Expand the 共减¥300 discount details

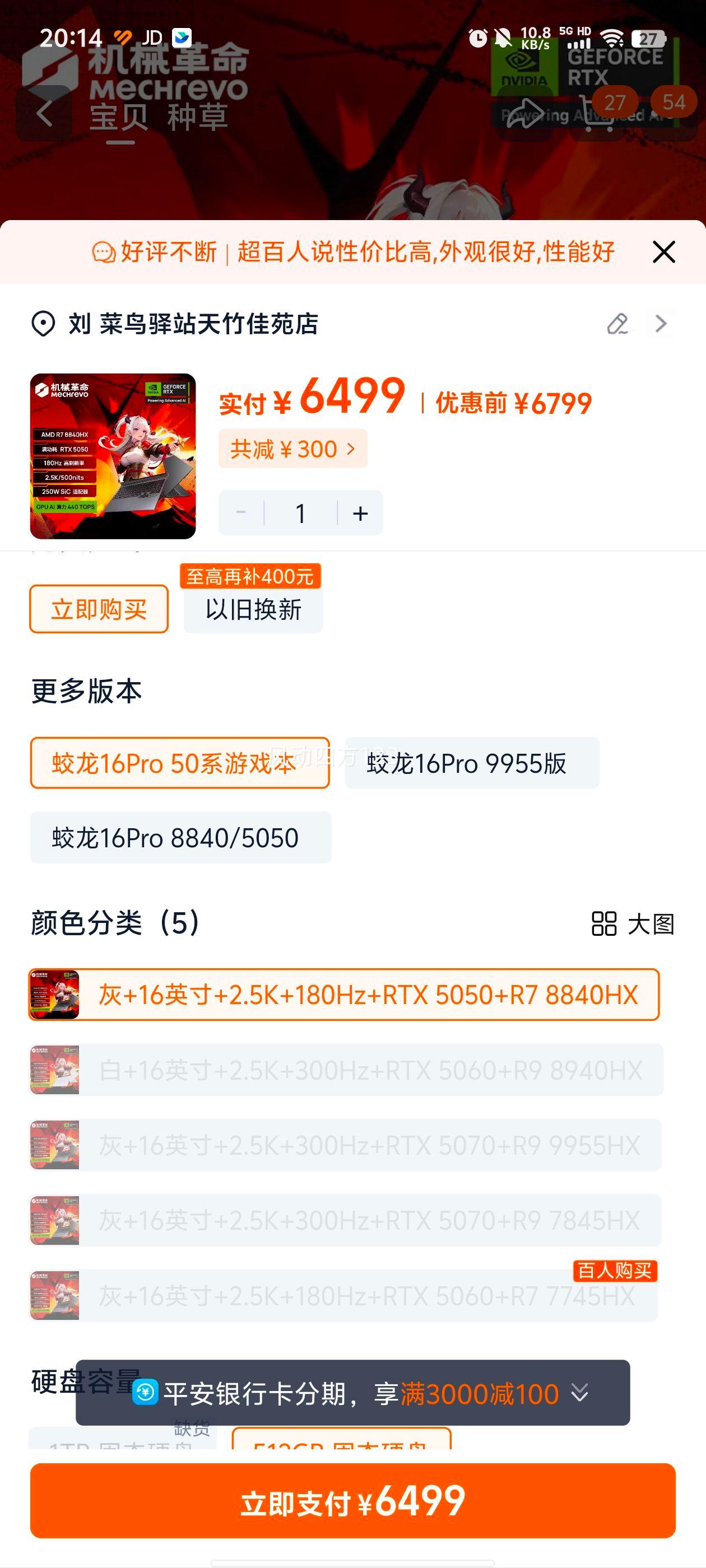pyautogui.click(x=293, y=449)
